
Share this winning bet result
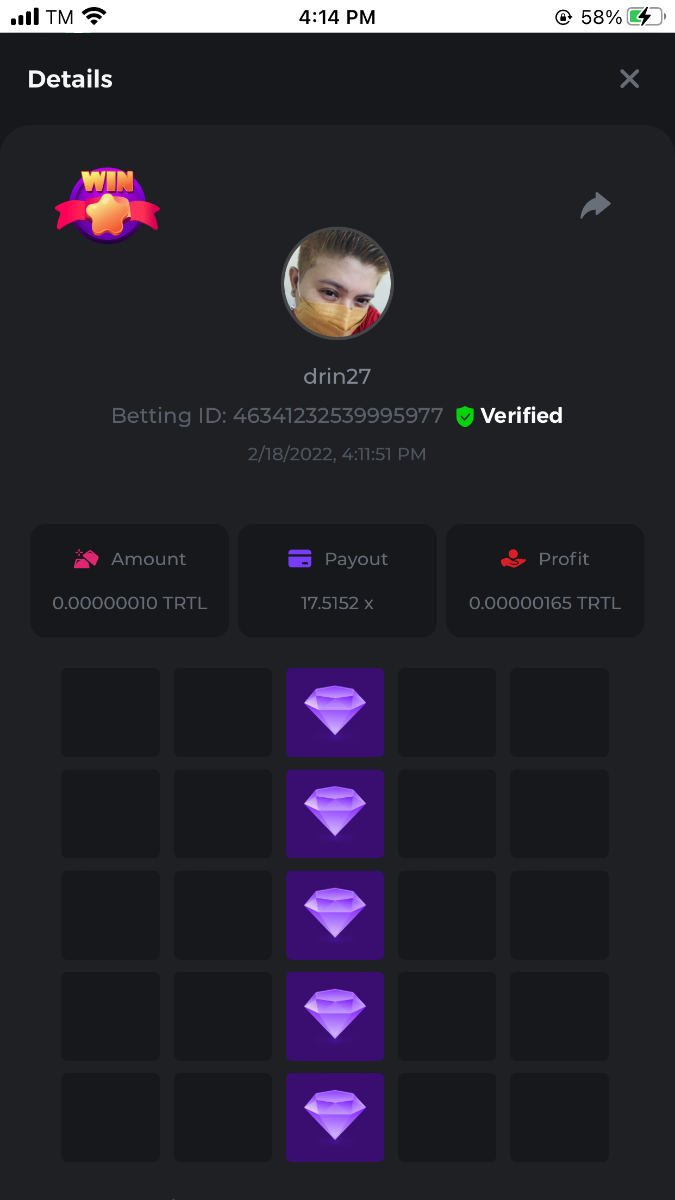595,205
